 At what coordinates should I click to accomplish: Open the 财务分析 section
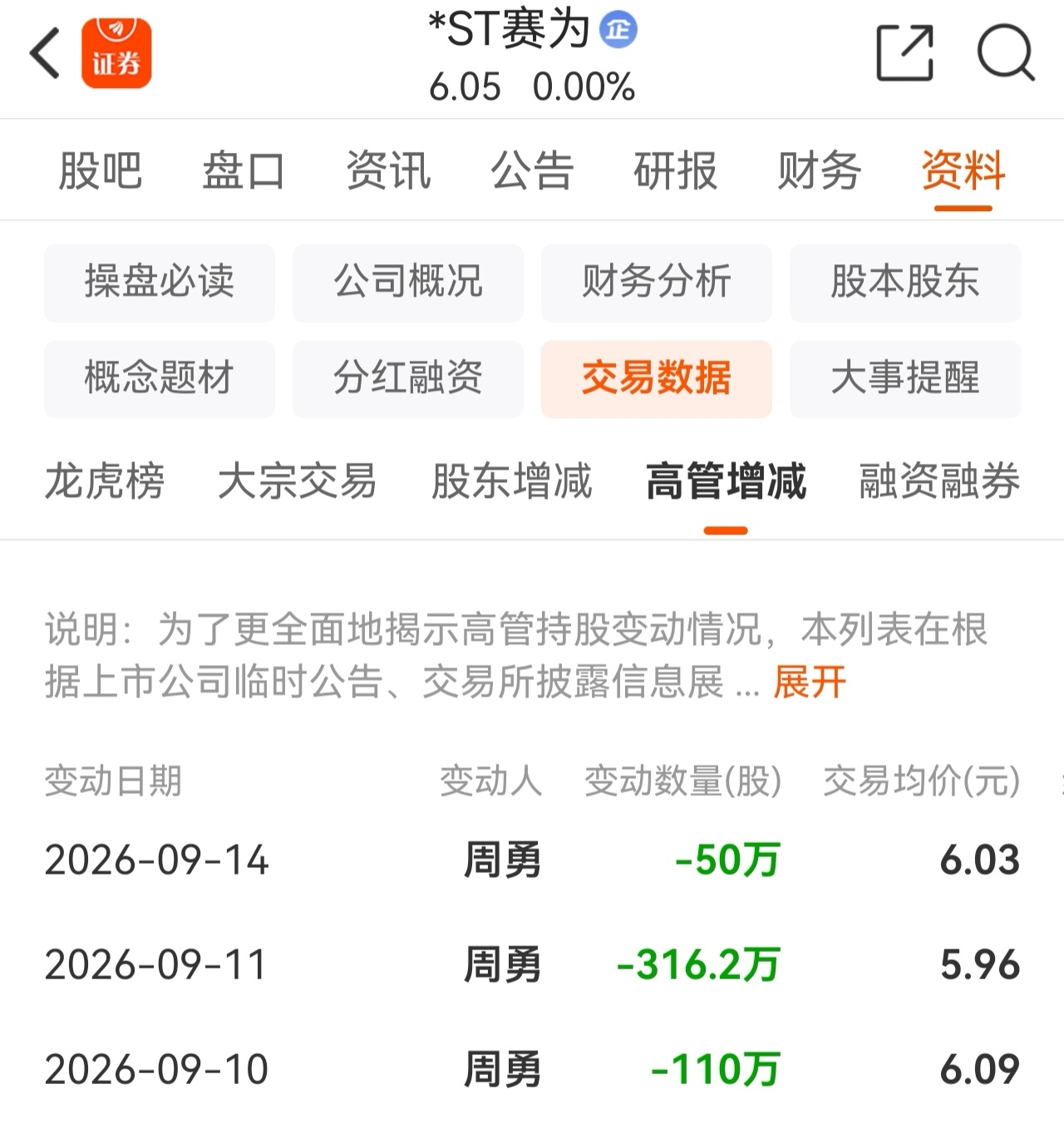pyautogui.click(x=657, y=283)
